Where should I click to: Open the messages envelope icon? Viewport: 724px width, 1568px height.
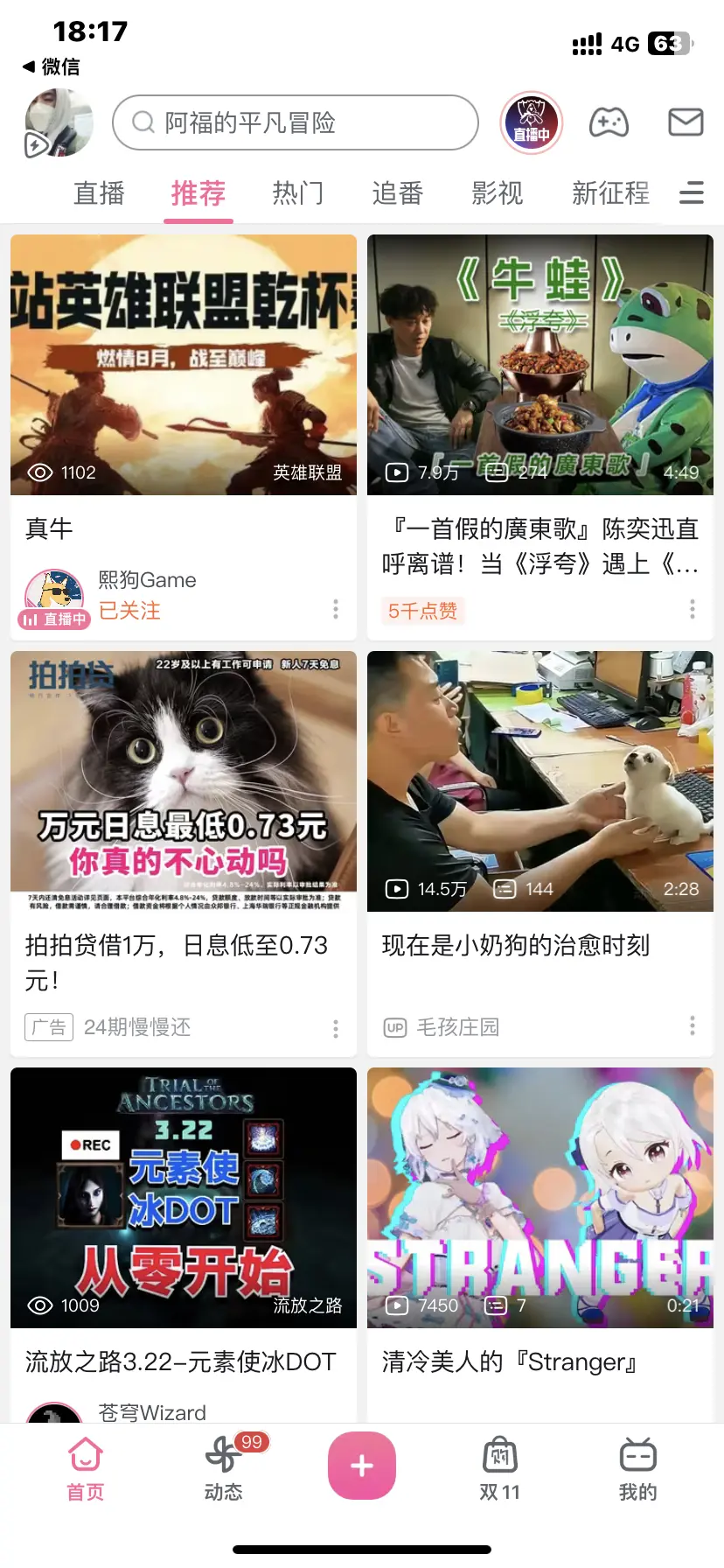(x=686, y=122)
